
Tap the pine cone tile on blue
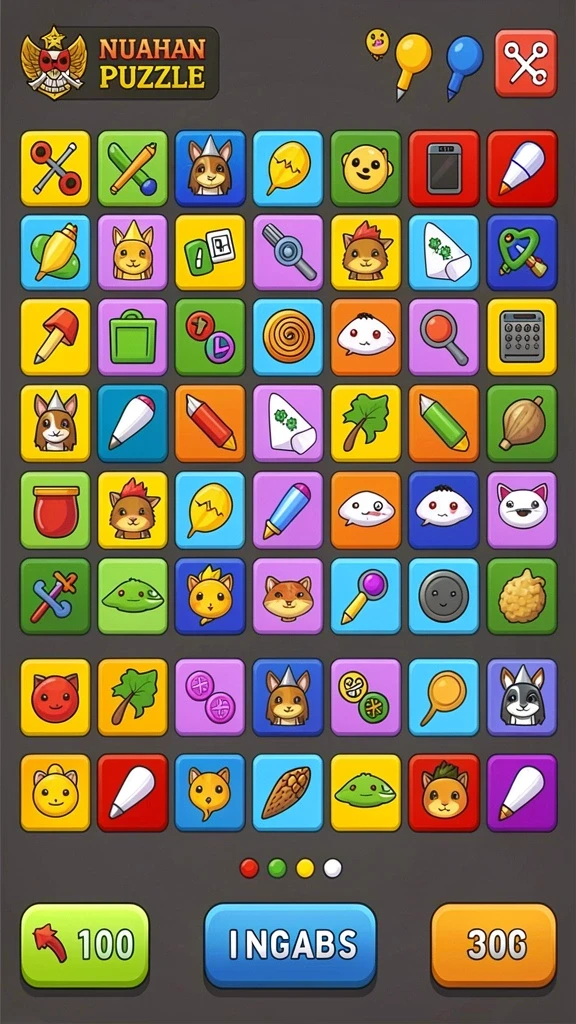[288, 793]
